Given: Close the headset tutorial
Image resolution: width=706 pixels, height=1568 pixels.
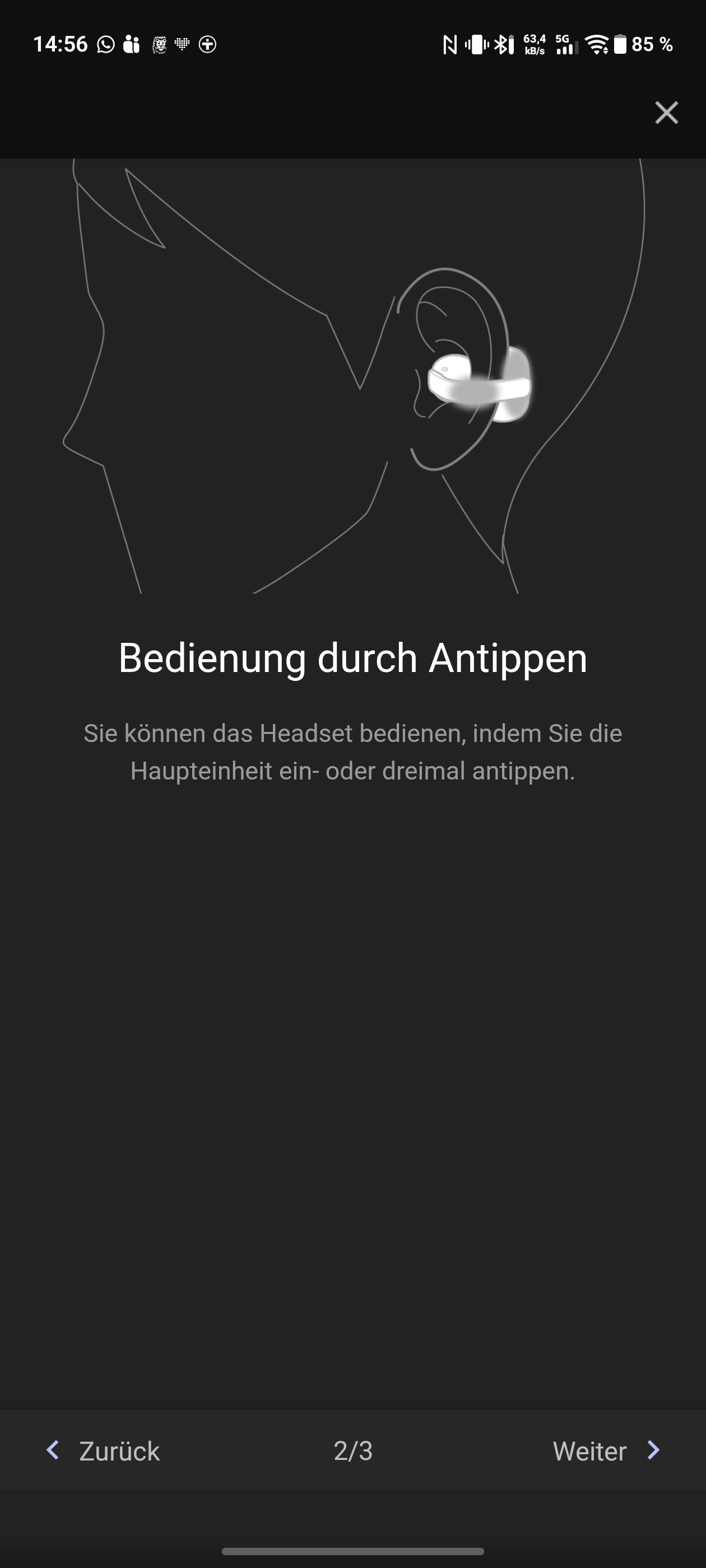Looking at the screenshot, I should (666, 113).
